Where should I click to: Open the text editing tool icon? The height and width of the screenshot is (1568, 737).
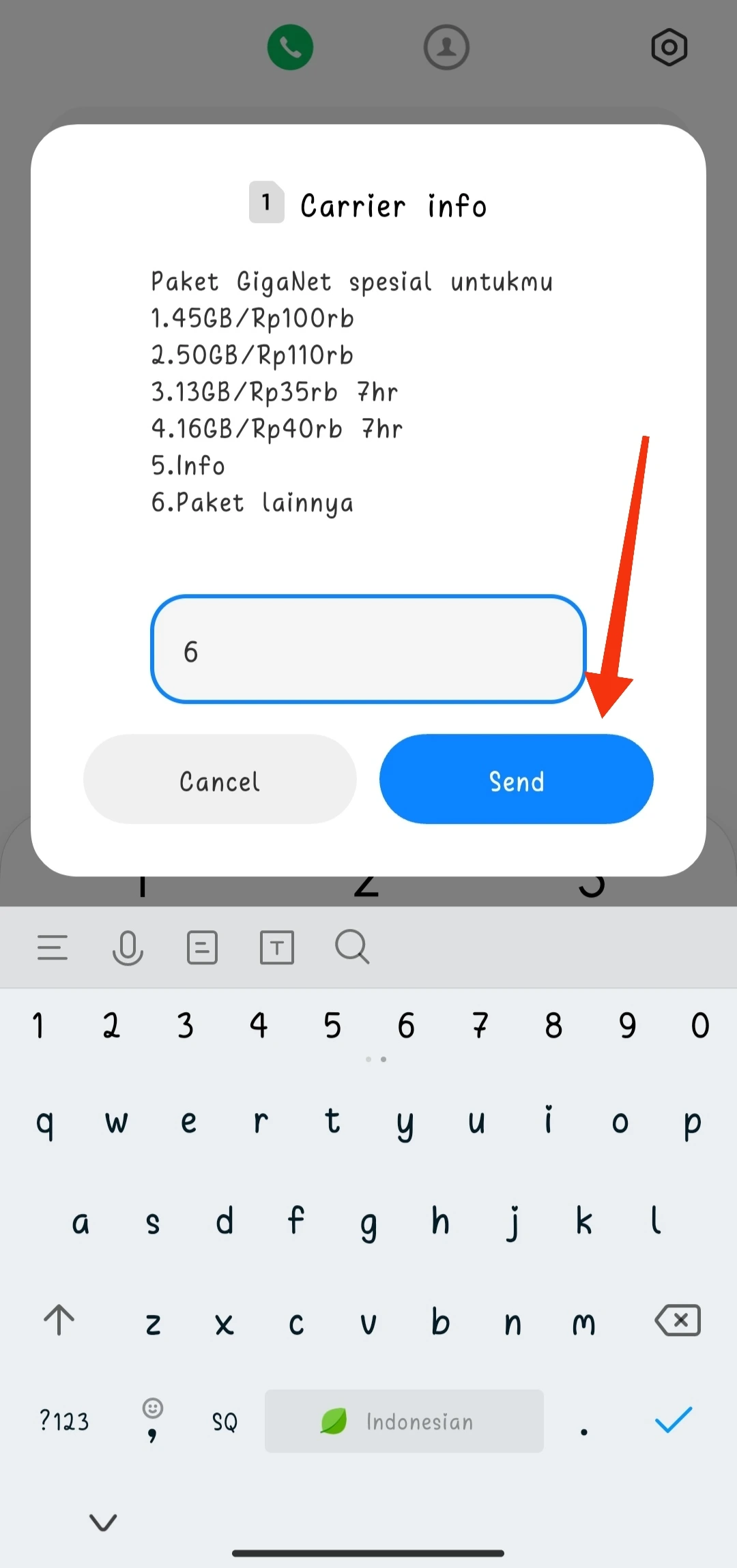tap(277, 947)
